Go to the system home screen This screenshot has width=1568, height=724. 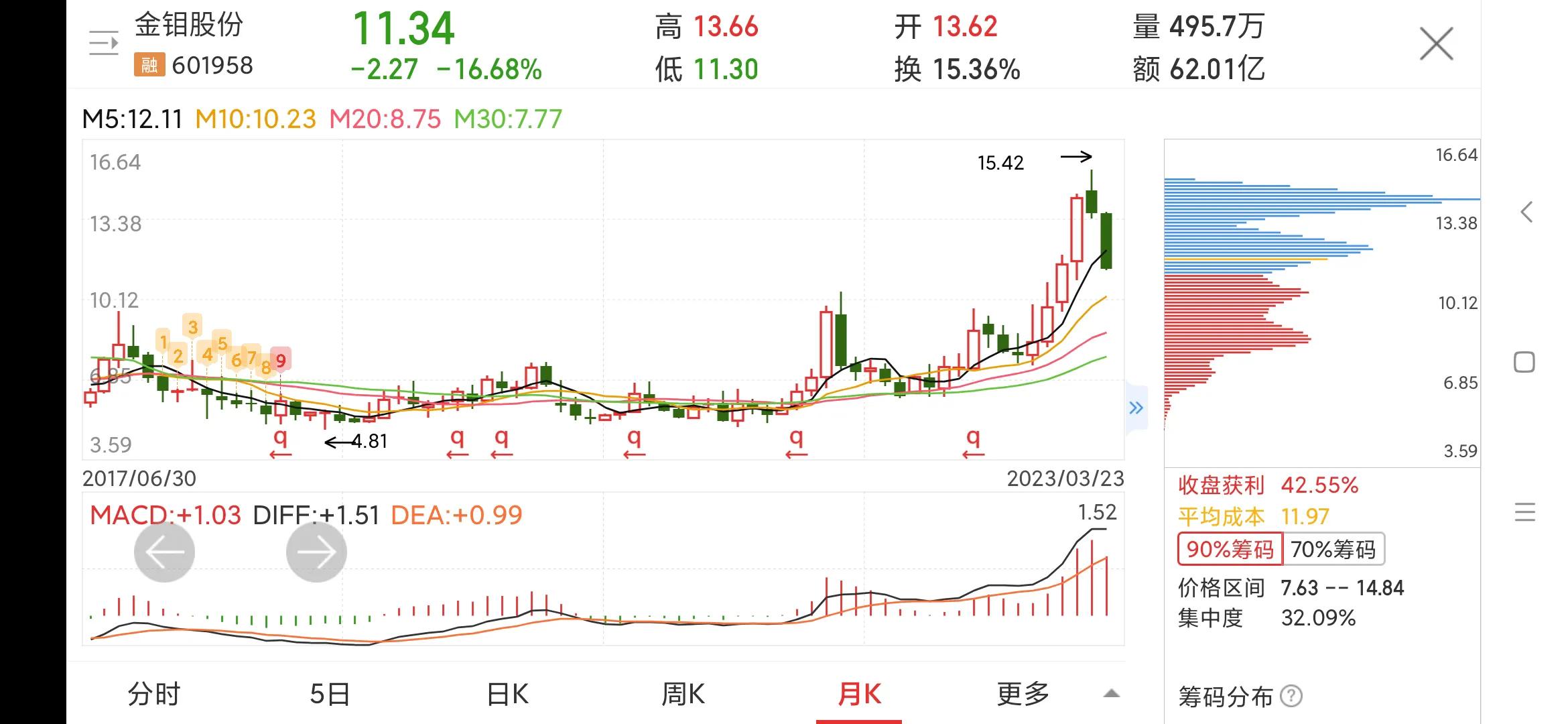click(x=1524, y=363)
